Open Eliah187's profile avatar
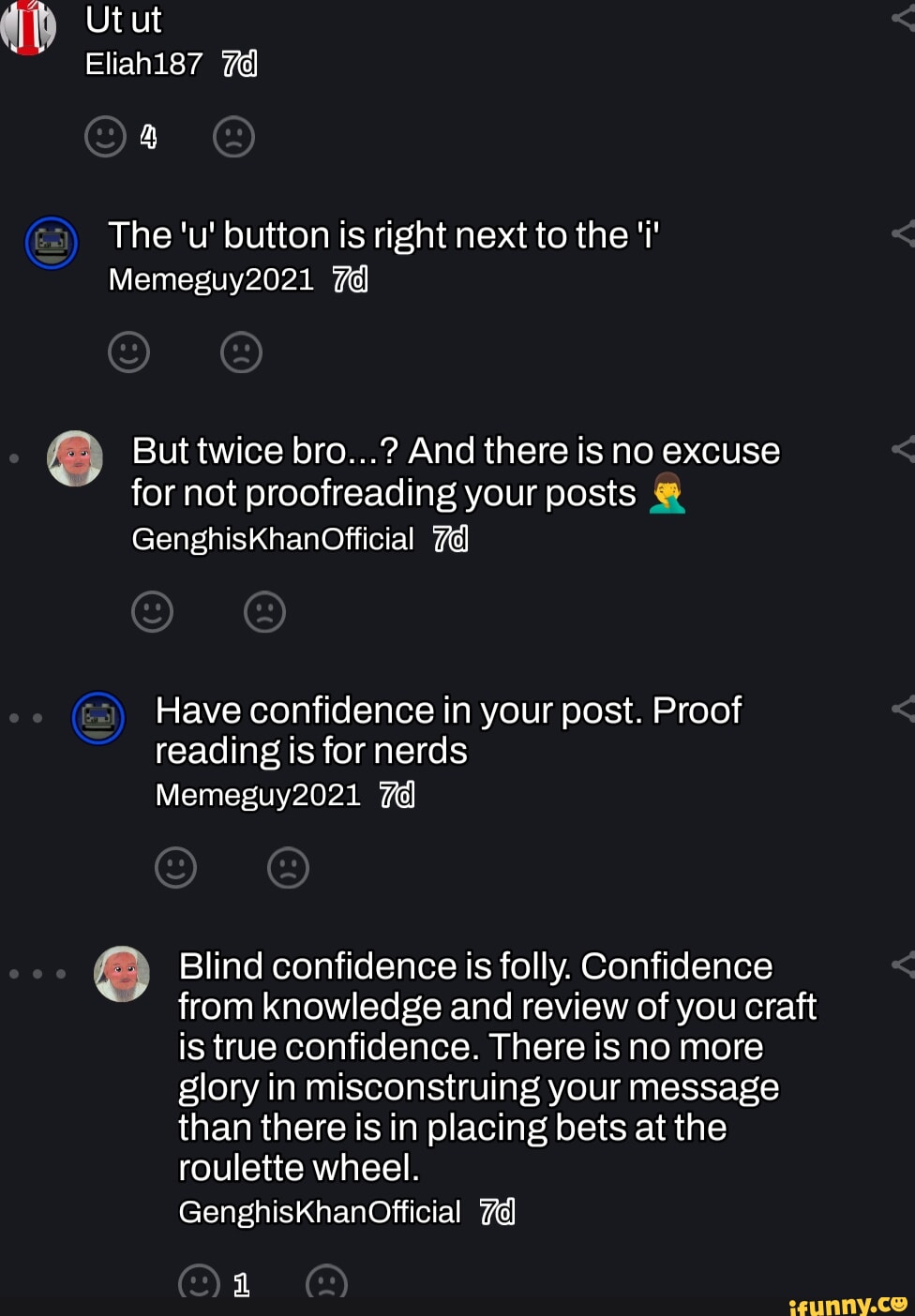 [26, 26]
